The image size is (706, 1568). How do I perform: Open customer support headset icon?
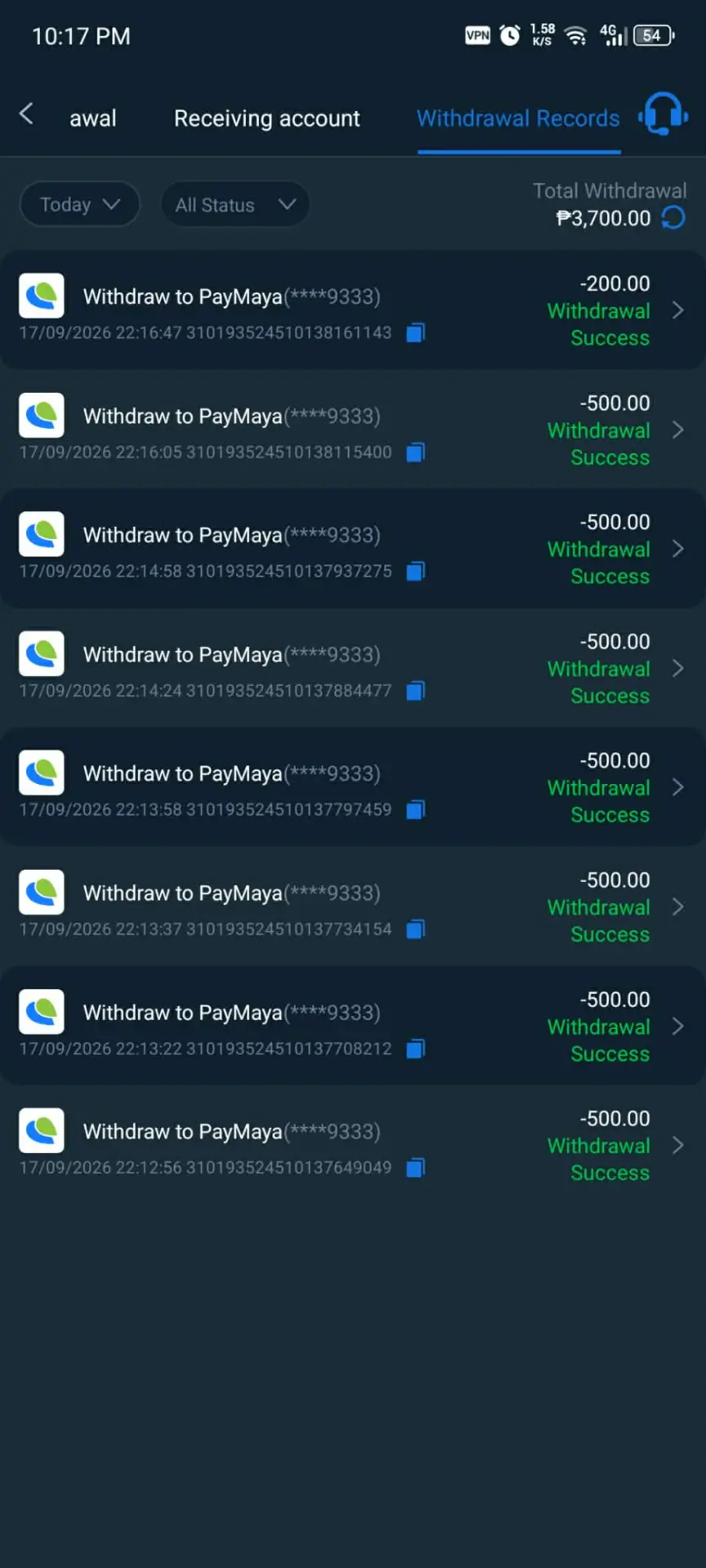coord(663,115)
